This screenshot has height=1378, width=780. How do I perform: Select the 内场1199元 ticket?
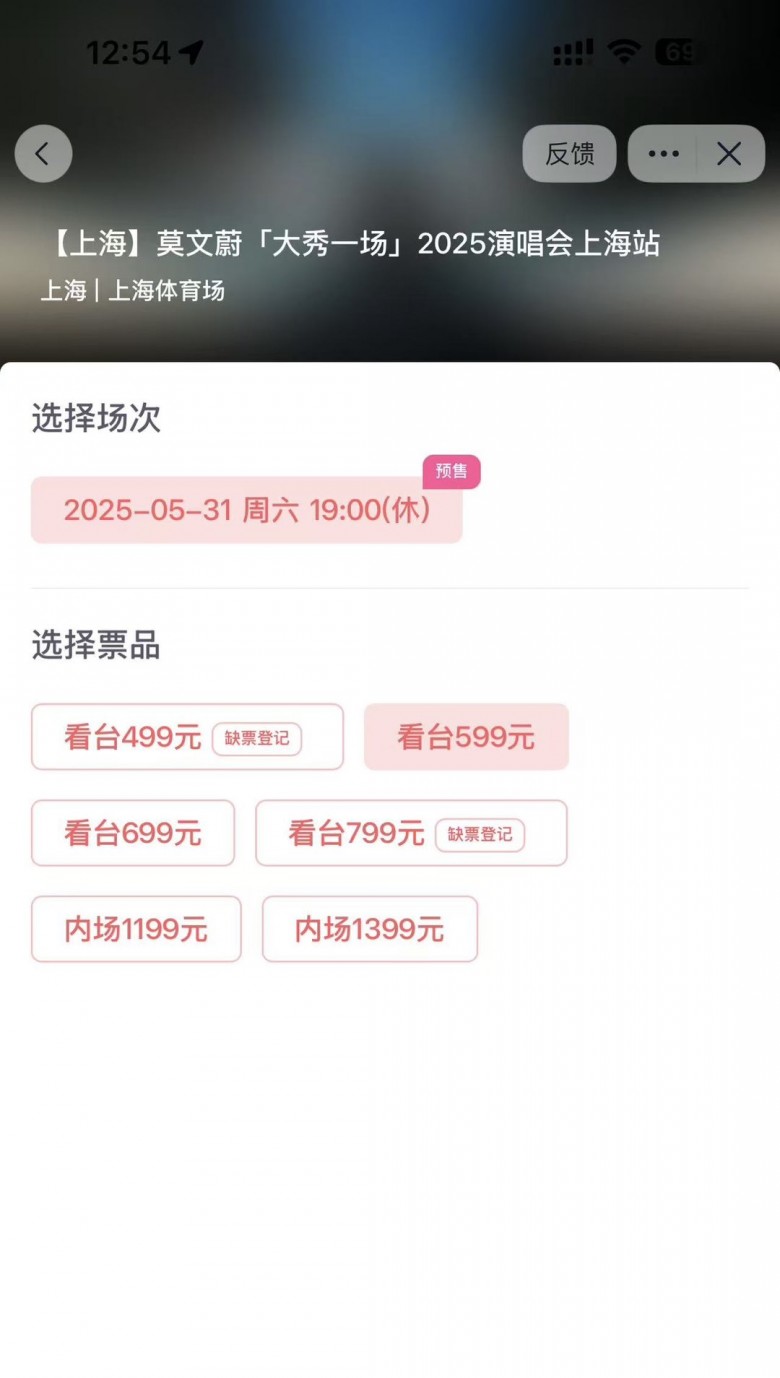136,929
